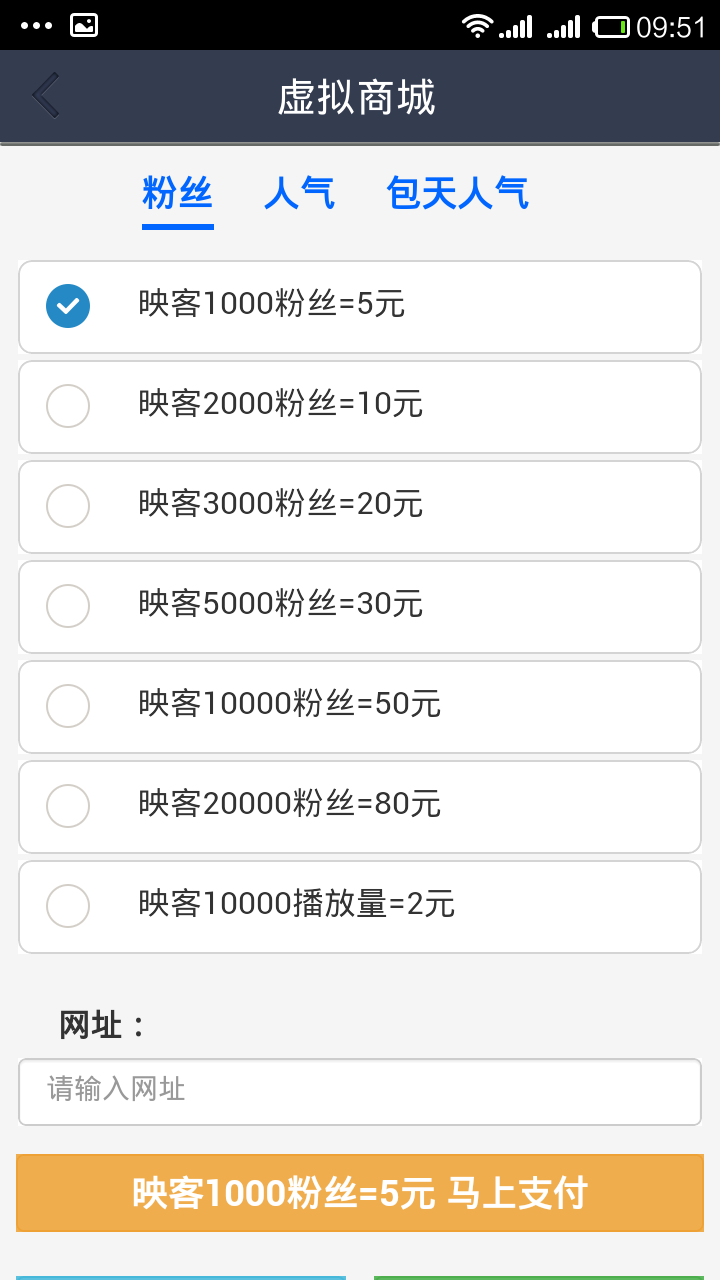720x1280 pixels.
Task: Switch to the 人气 tab
Action: coord(299,193)
